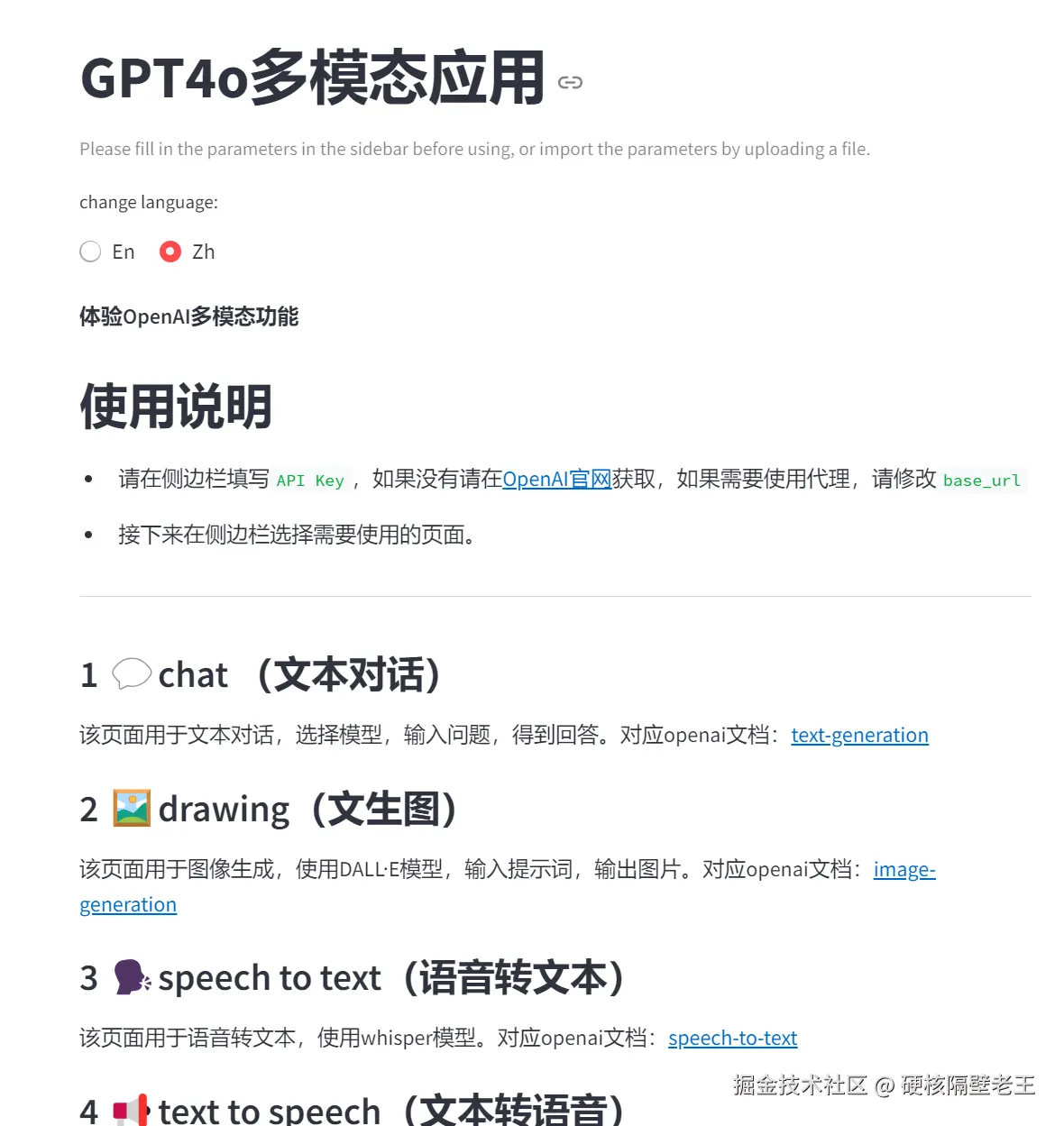The image size is (1064, 1126).
Task: Open the speech-to-text docs link
Action: coord(732,1038)
